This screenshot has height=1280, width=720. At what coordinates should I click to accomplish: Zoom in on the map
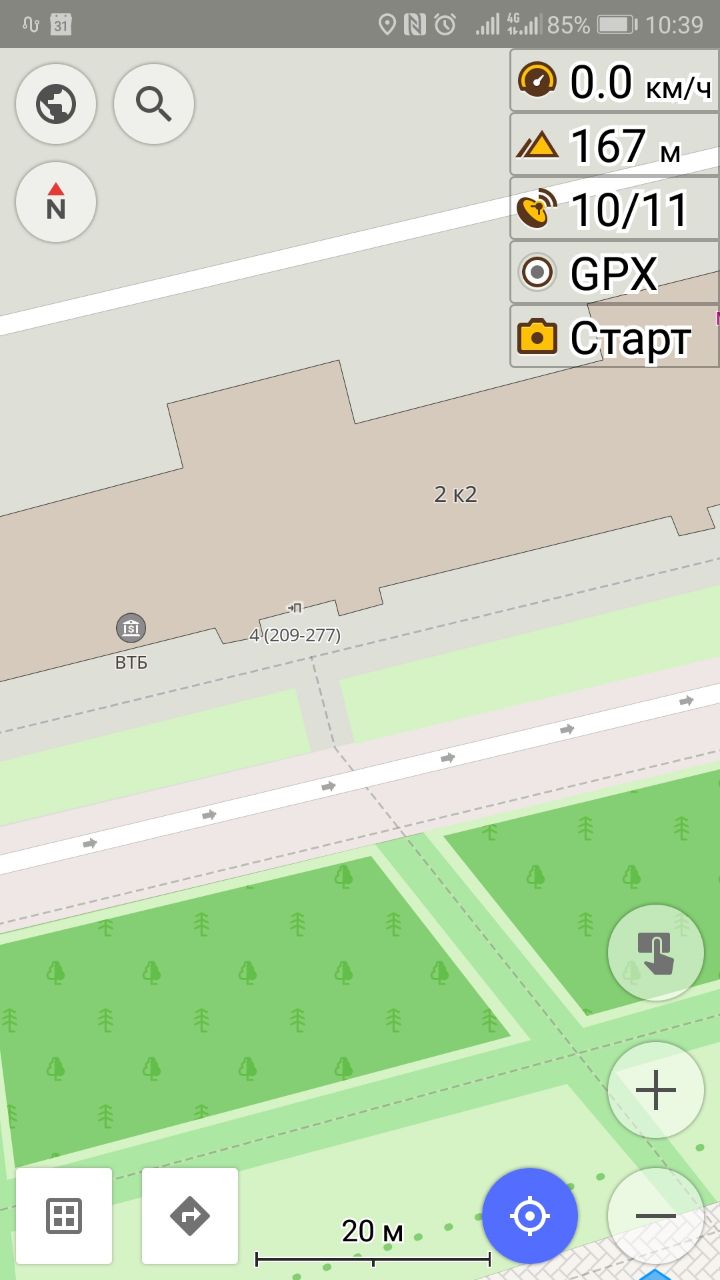coord(656,1090)
